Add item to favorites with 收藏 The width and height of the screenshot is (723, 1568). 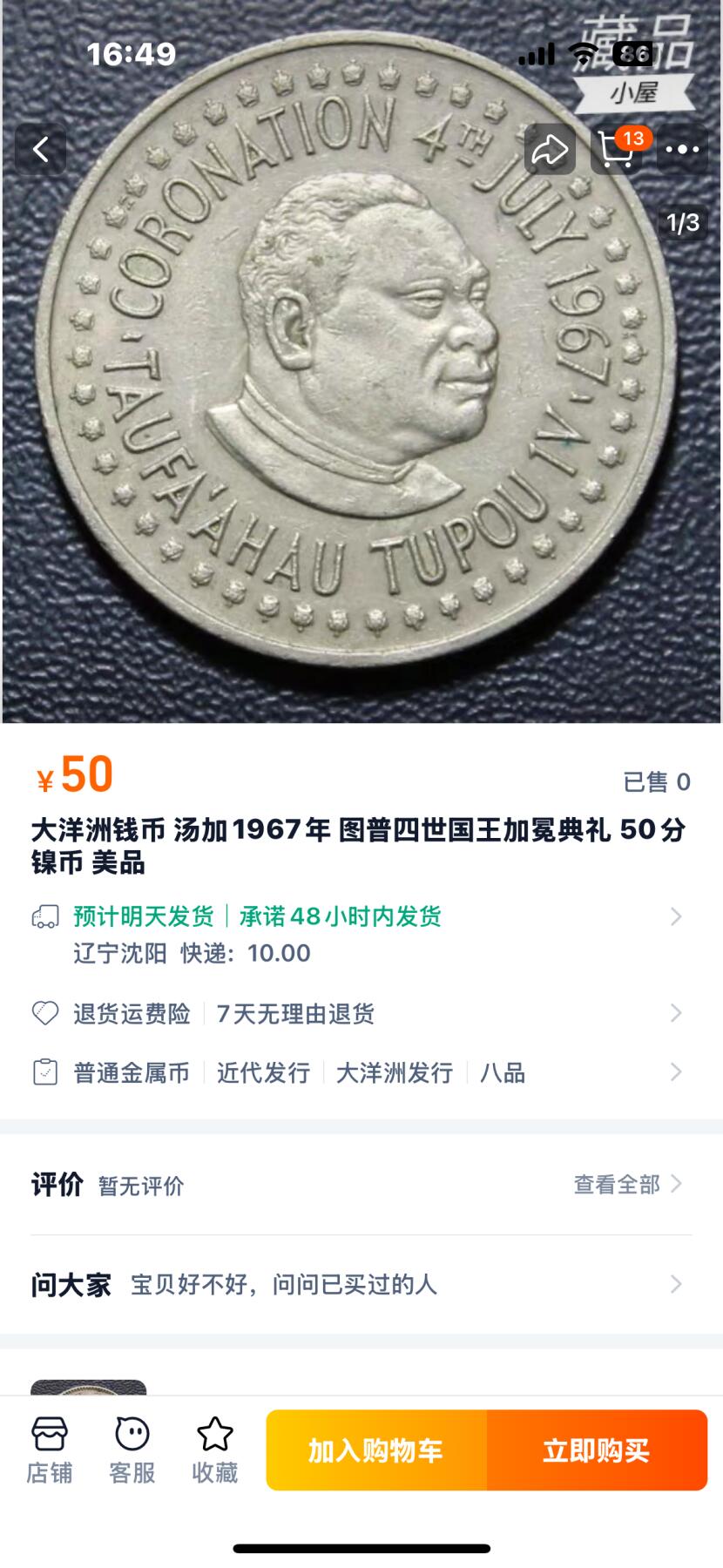click(x=214, y=1450)
